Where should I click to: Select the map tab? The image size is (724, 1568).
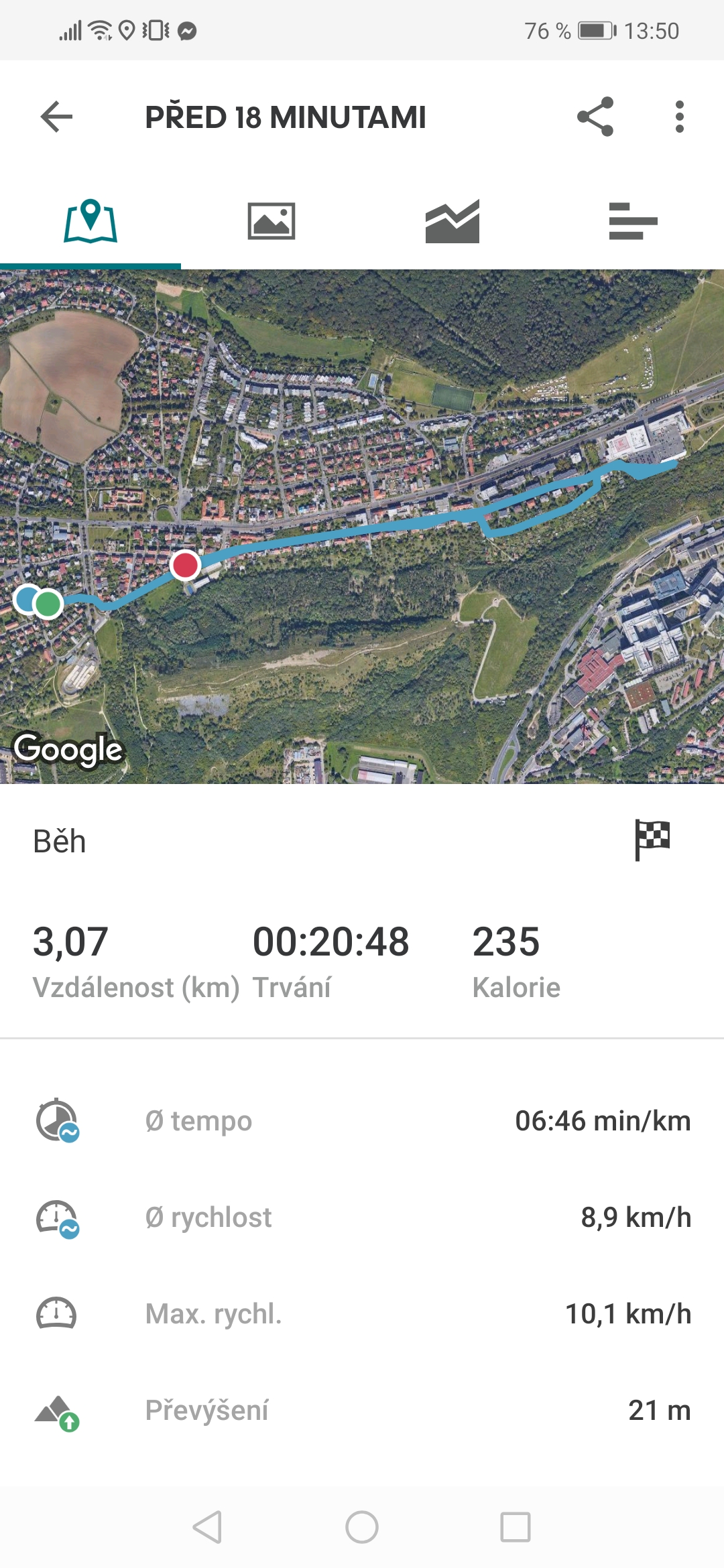coord(90,221)
